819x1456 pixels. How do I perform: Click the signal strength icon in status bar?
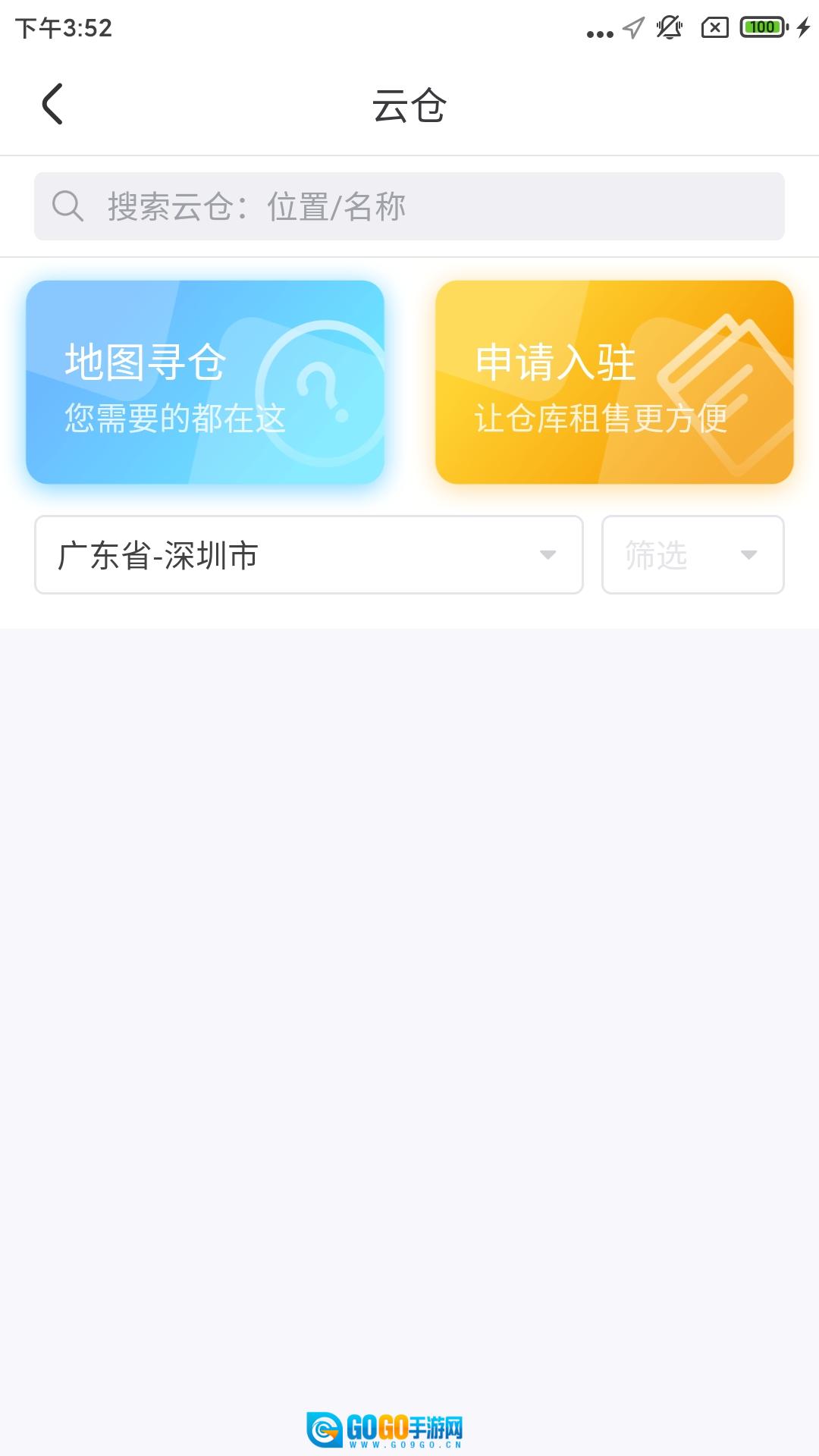pos(598,32)
